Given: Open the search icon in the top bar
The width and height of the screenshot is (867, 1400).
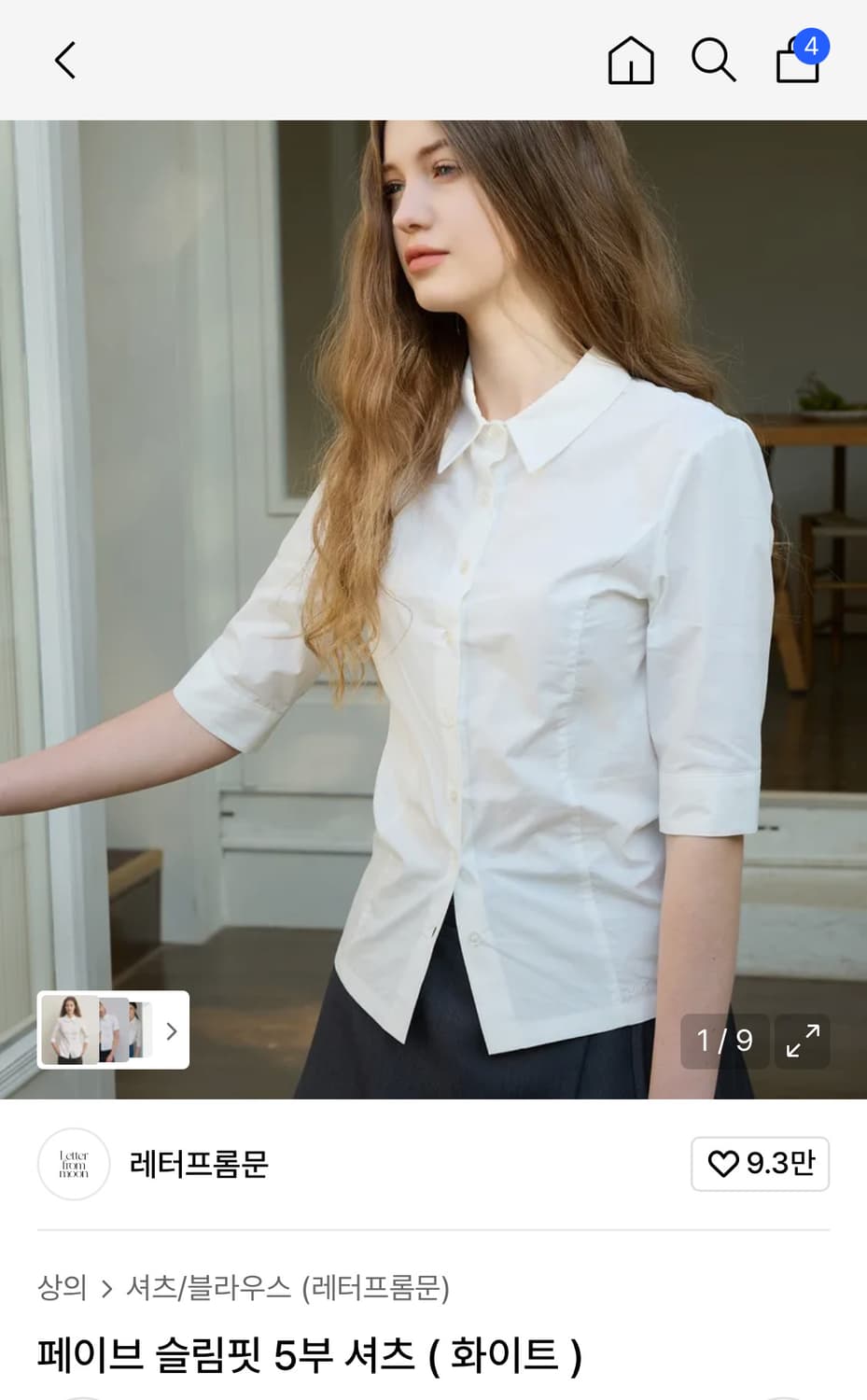Looking at the screenshot, I should coord(714,61).
